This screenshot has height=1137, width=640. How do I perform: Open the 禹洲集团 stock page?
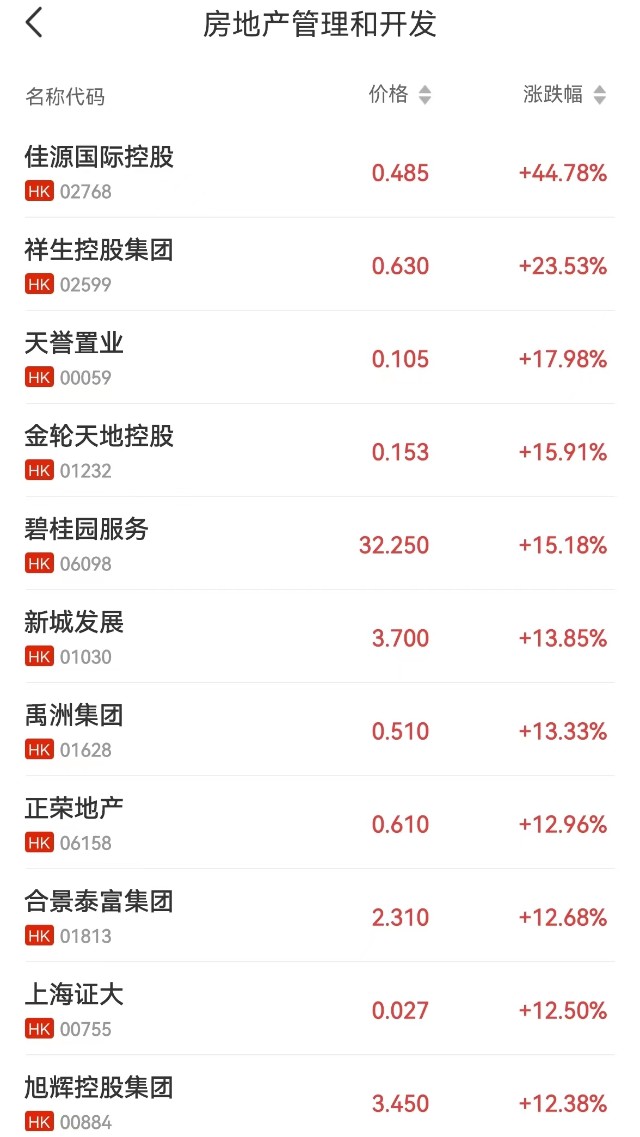tap(320, 729)
